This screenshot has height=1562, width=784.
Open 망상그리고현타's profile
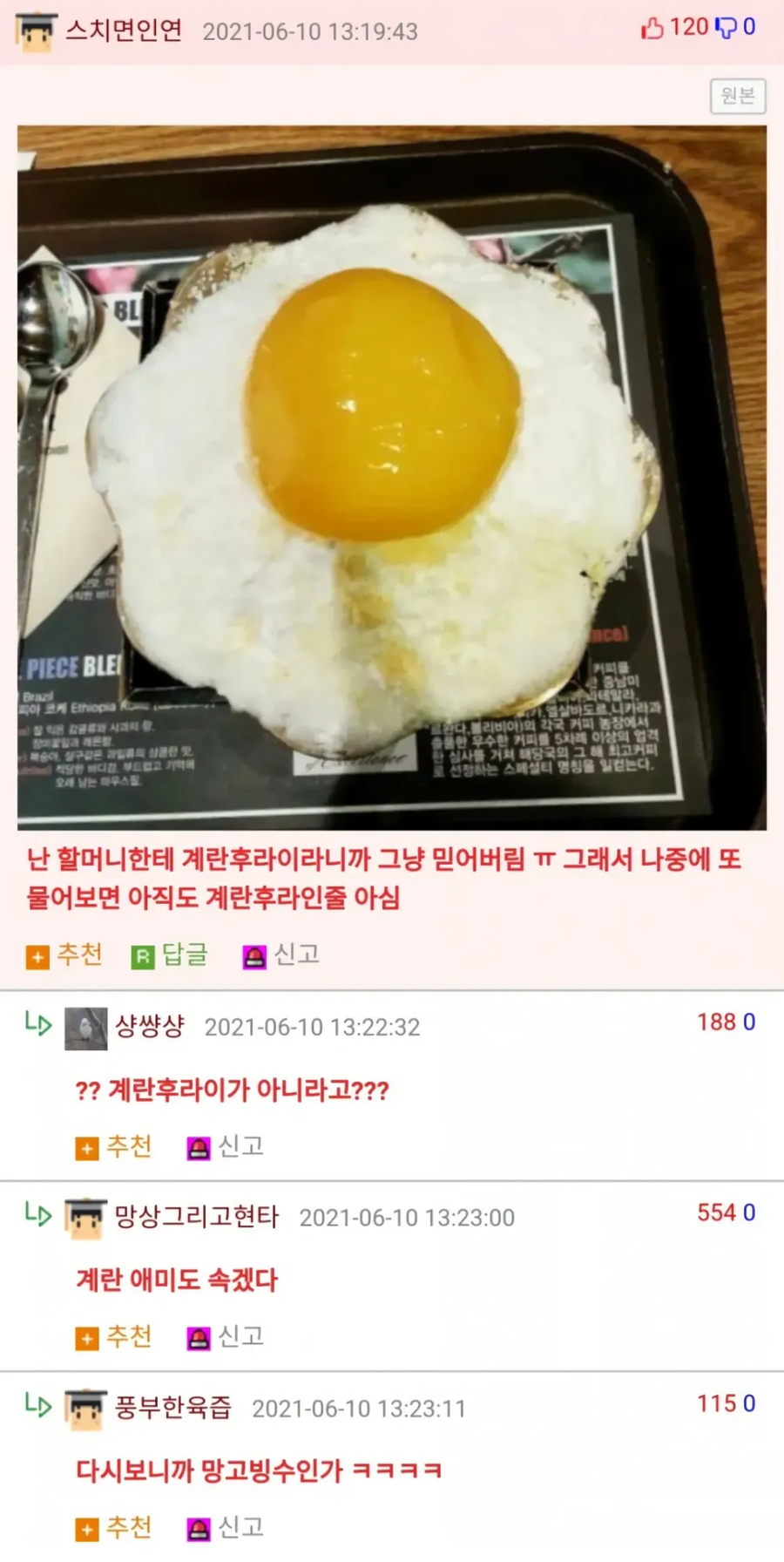point(196,1216)
